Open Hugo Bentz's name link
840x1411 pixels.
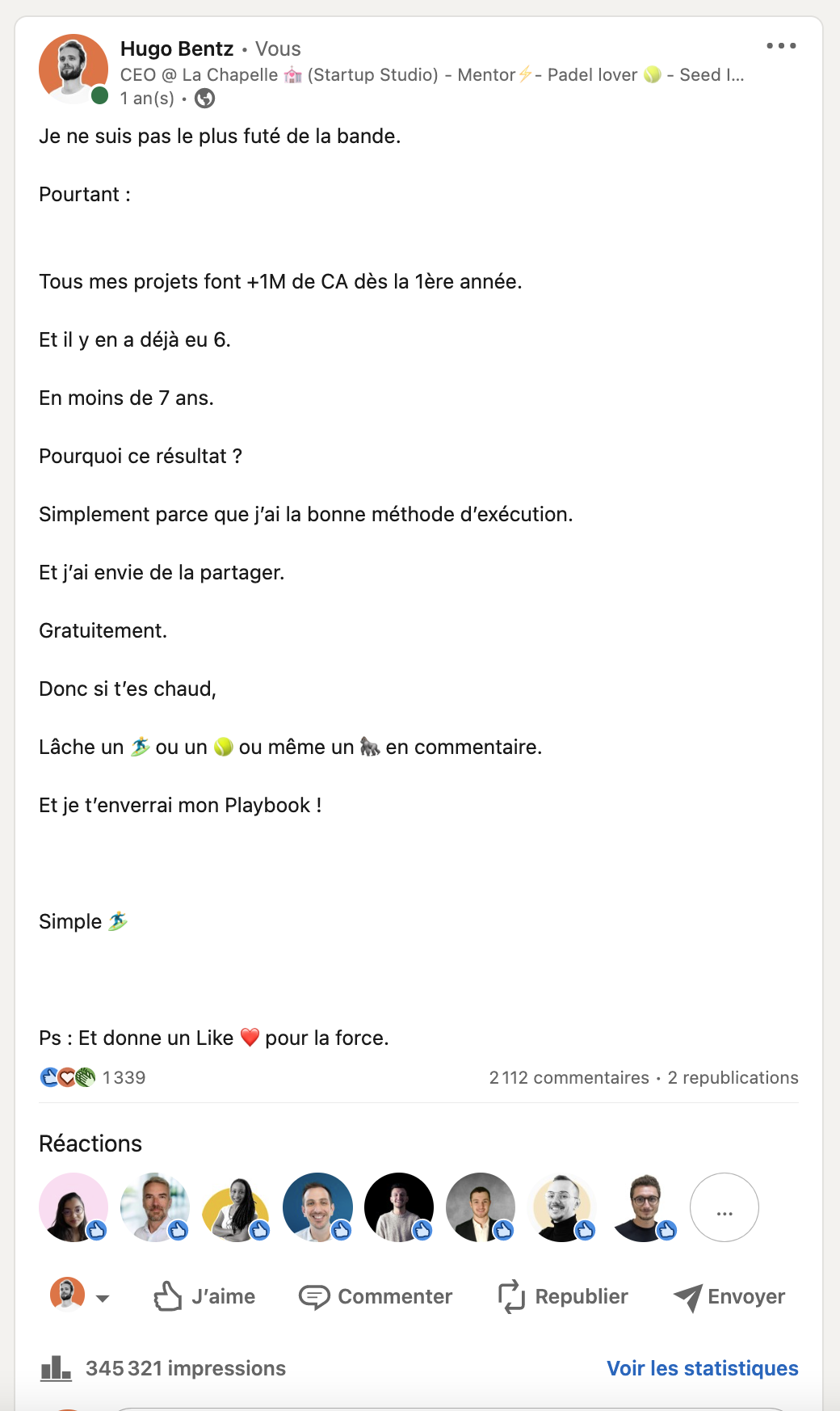tap(177, 49)
